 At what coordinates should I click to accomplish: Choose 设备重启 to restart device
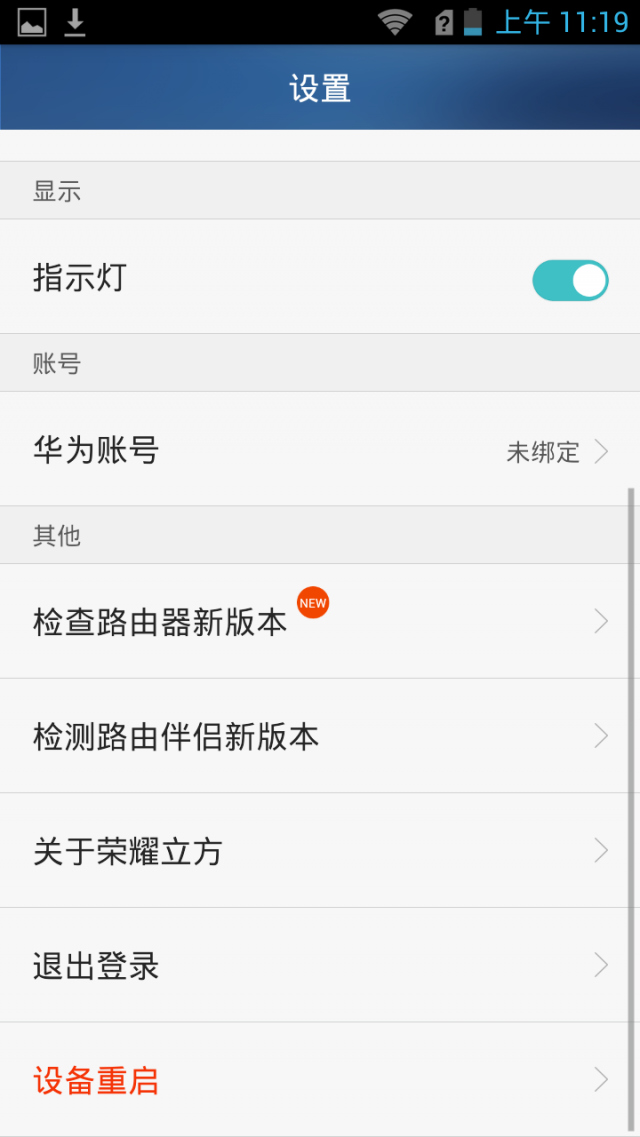320,1080
